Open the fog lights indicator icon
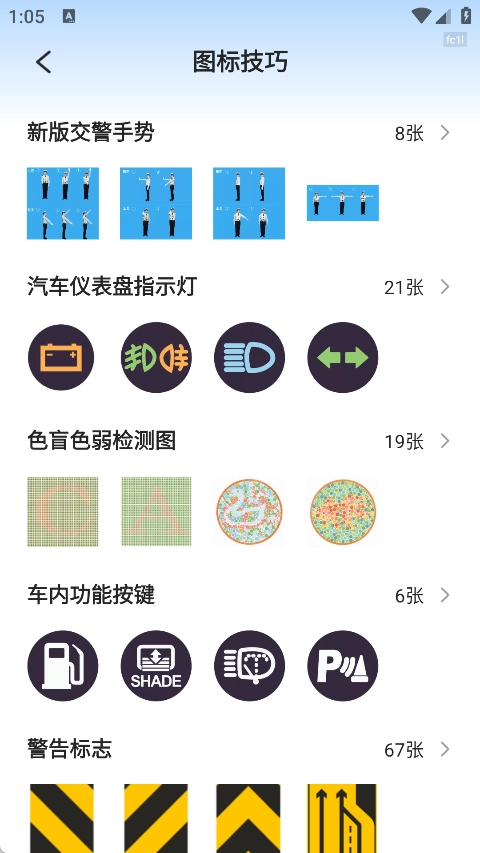480x853 pixels. pos(156,357)
